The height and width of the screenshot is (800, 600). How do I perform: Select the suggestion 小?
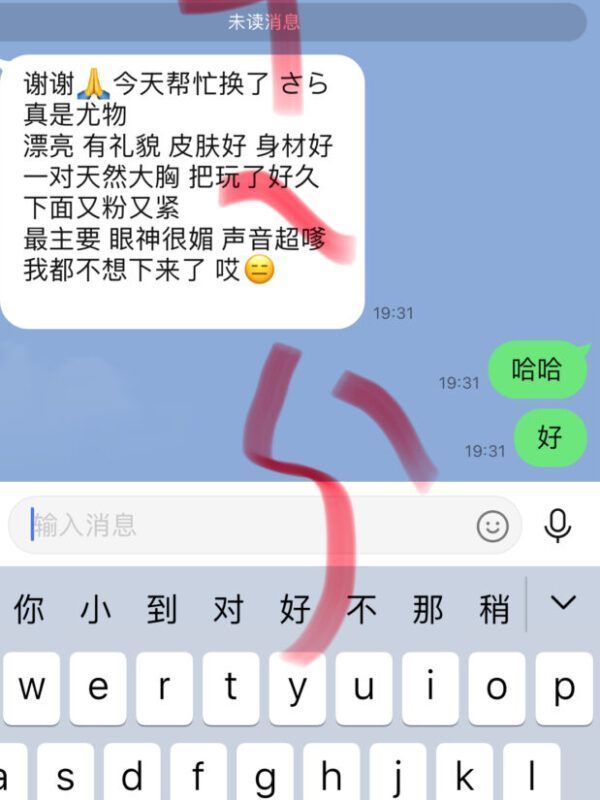(95, 608)
